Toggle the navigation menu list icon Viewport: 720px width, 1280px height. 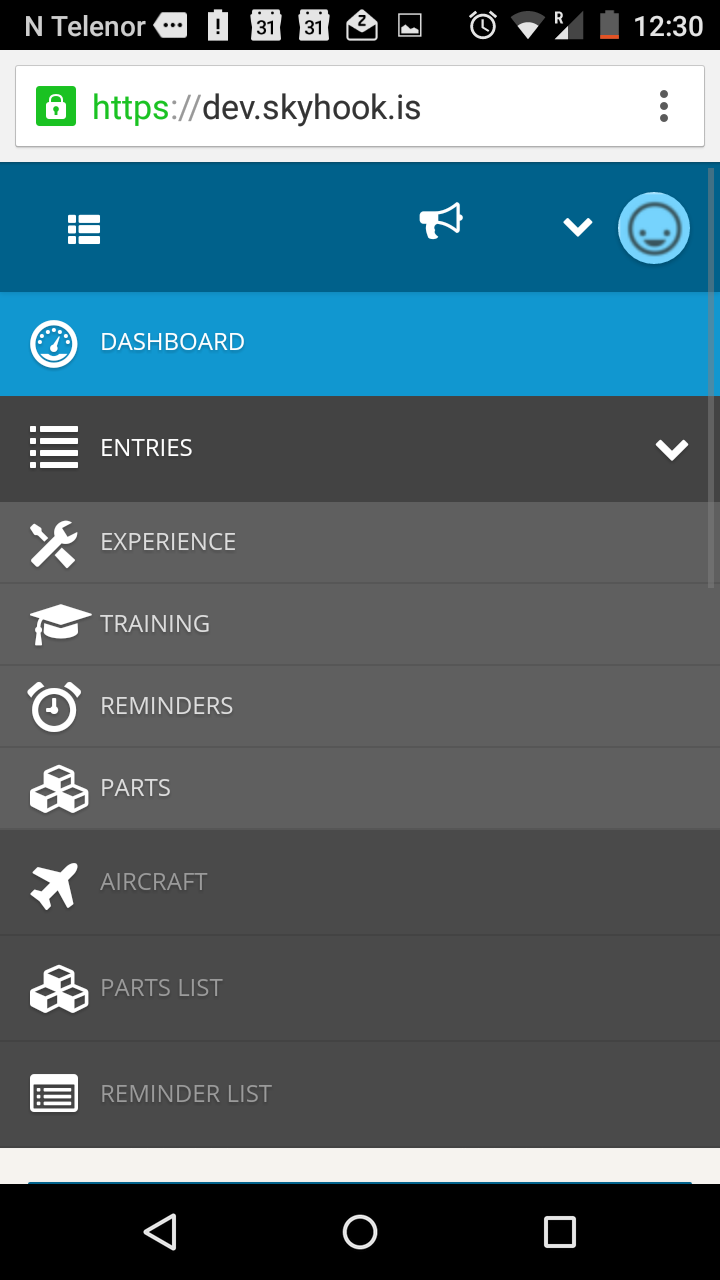[x=84, y=229]
